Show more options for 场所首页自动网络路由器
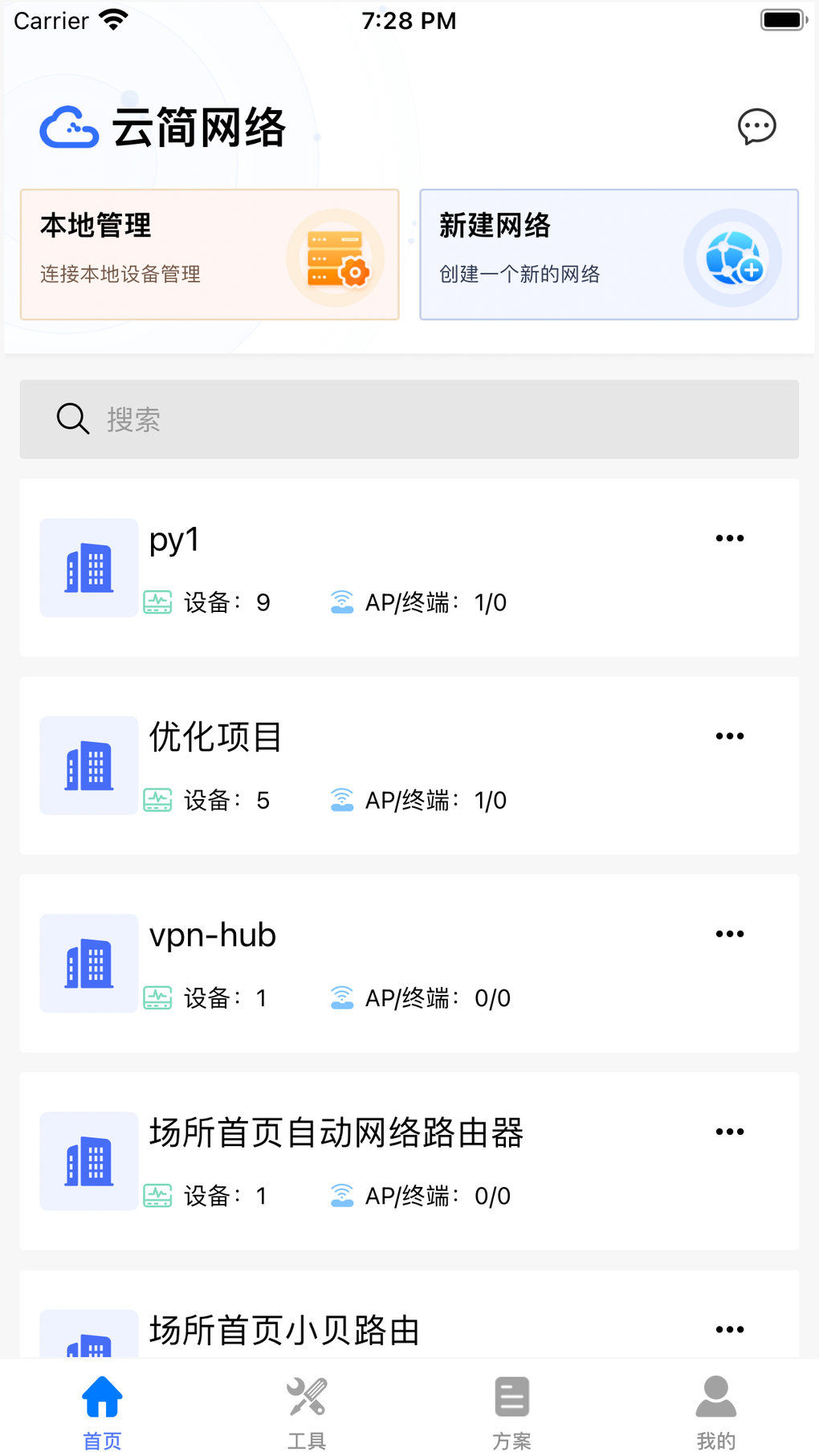 coord(729,1132)
